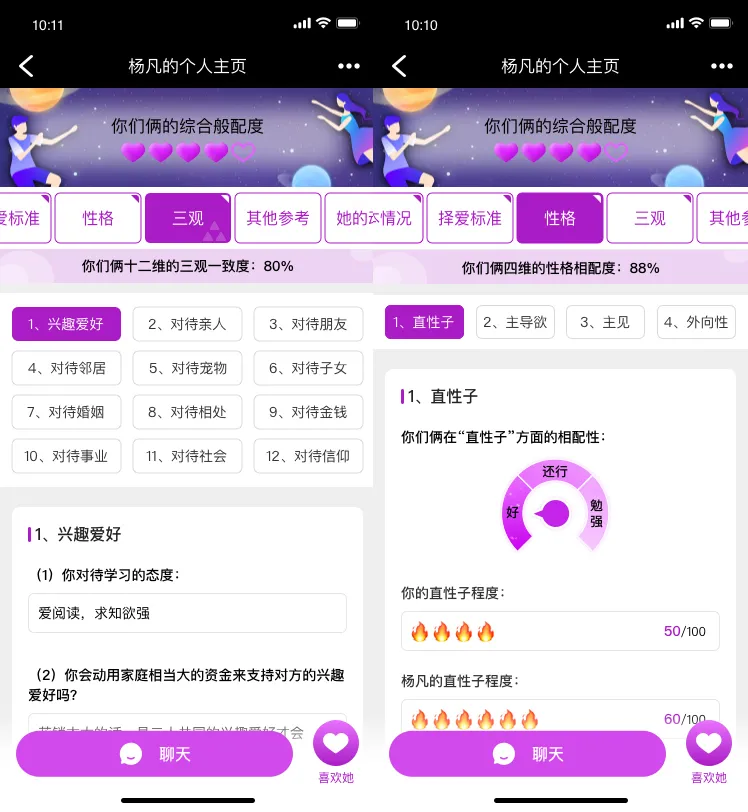Choose the 对待邻居 topic

pos(66,368)
